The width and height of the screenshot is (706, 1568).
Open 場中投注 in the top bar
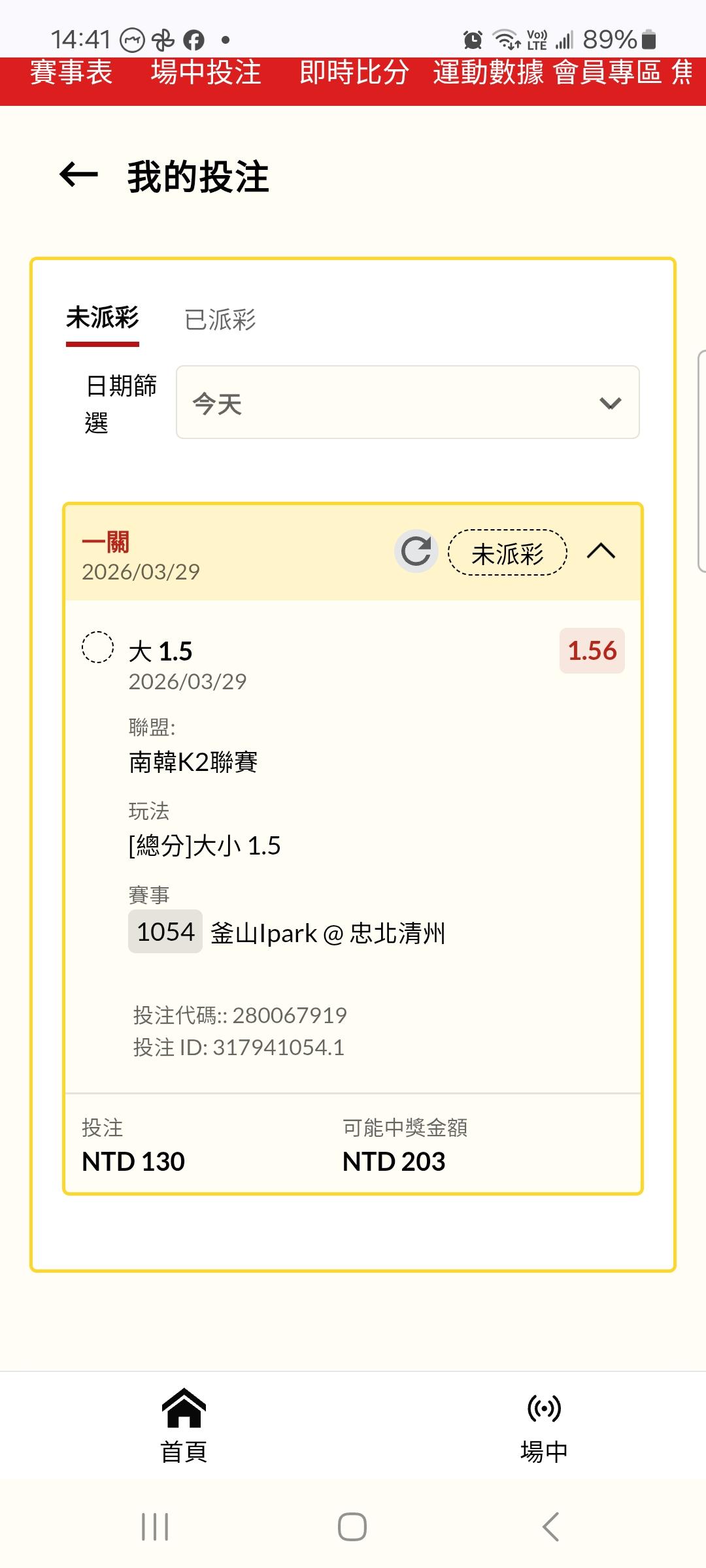206,73
